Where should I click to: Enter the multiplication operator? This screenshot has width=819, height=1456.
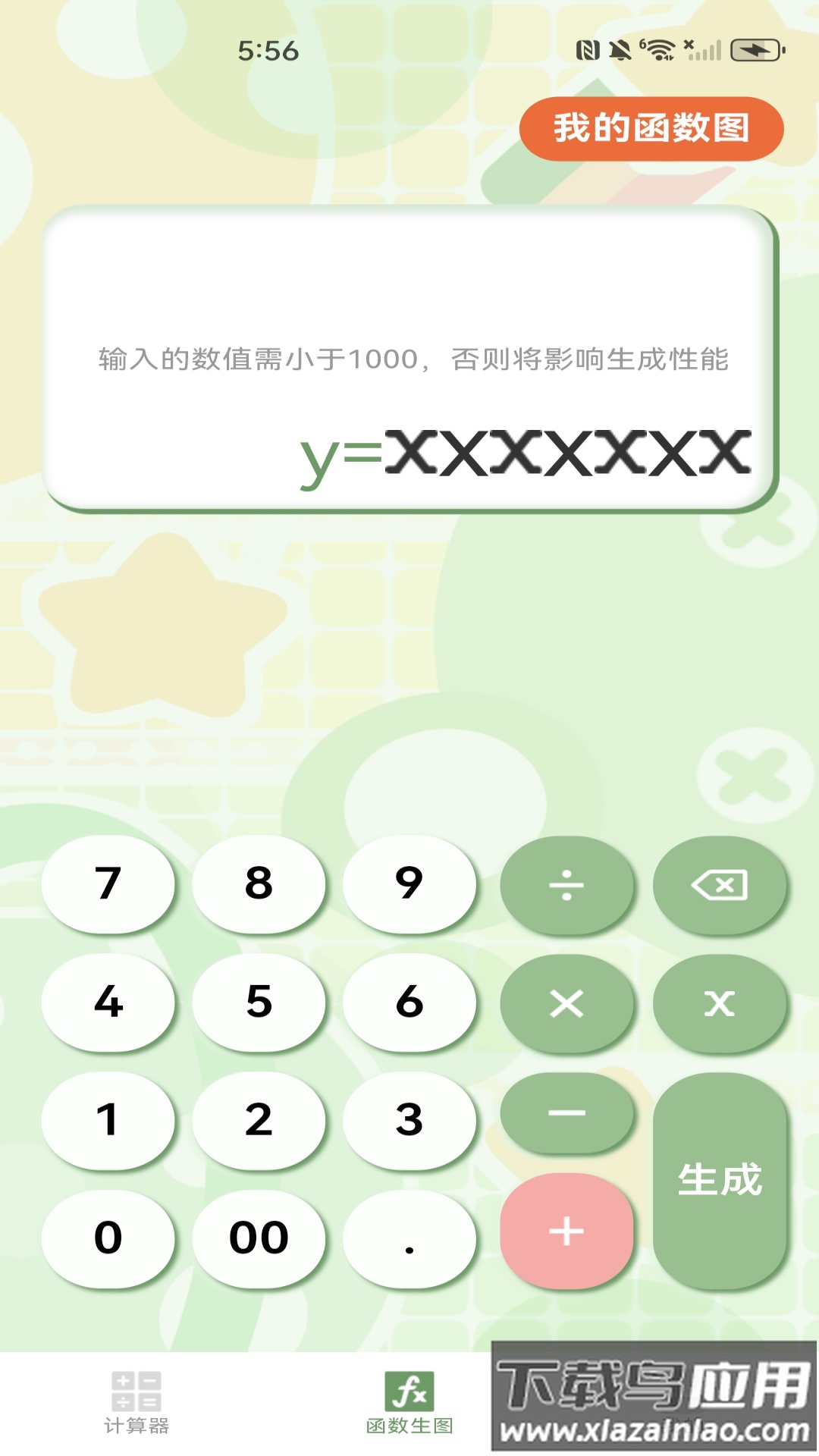[566, 1003]
